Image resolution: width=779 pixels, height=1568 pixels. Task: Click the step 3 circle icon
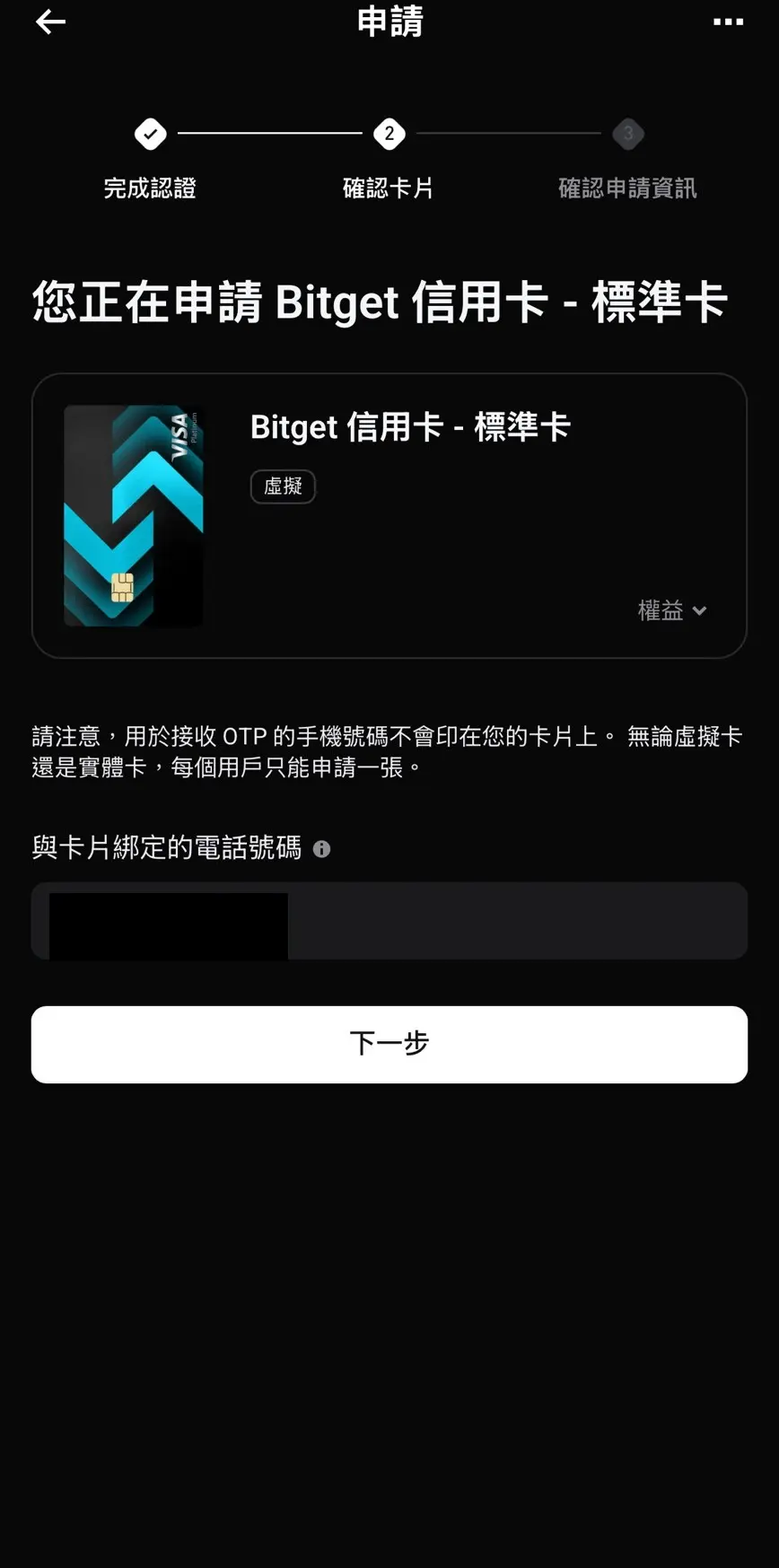627,134
